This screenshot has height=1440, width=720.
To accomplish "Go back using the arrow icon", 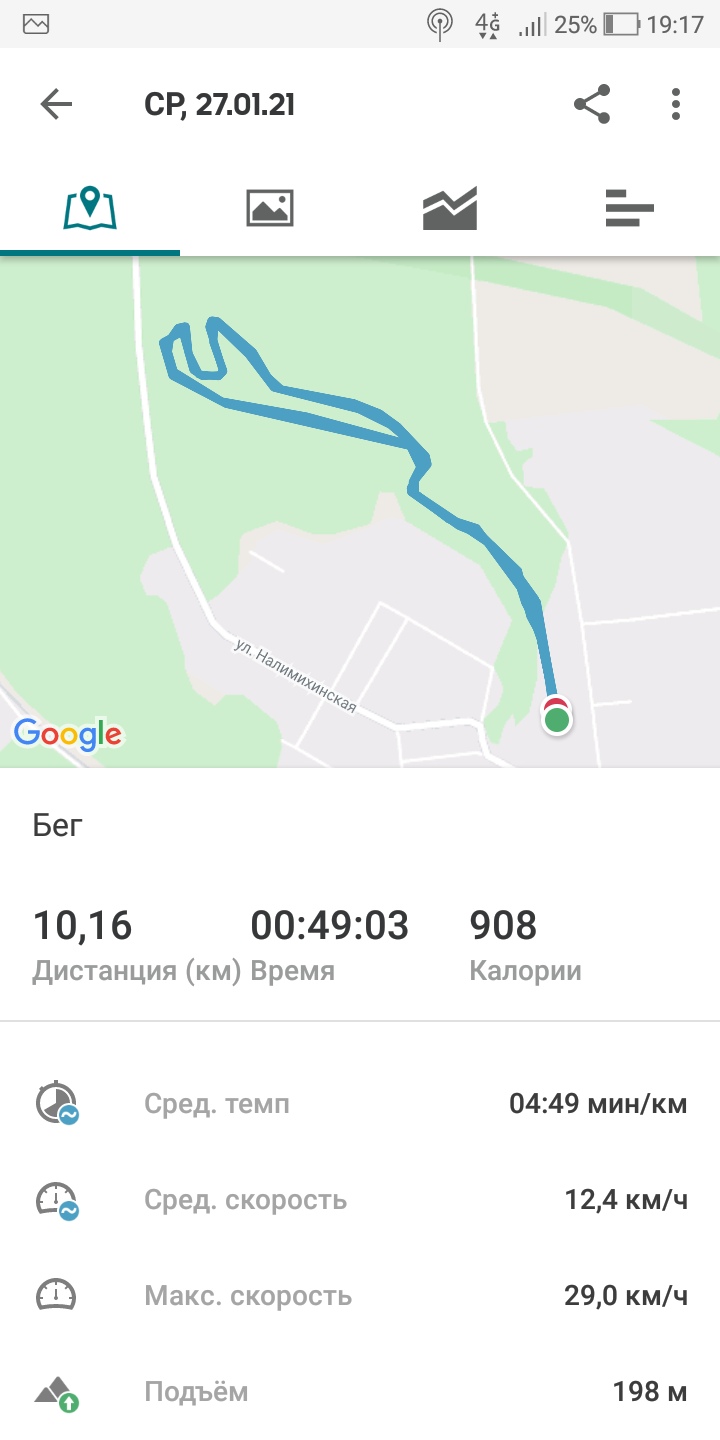I will 56,104.
